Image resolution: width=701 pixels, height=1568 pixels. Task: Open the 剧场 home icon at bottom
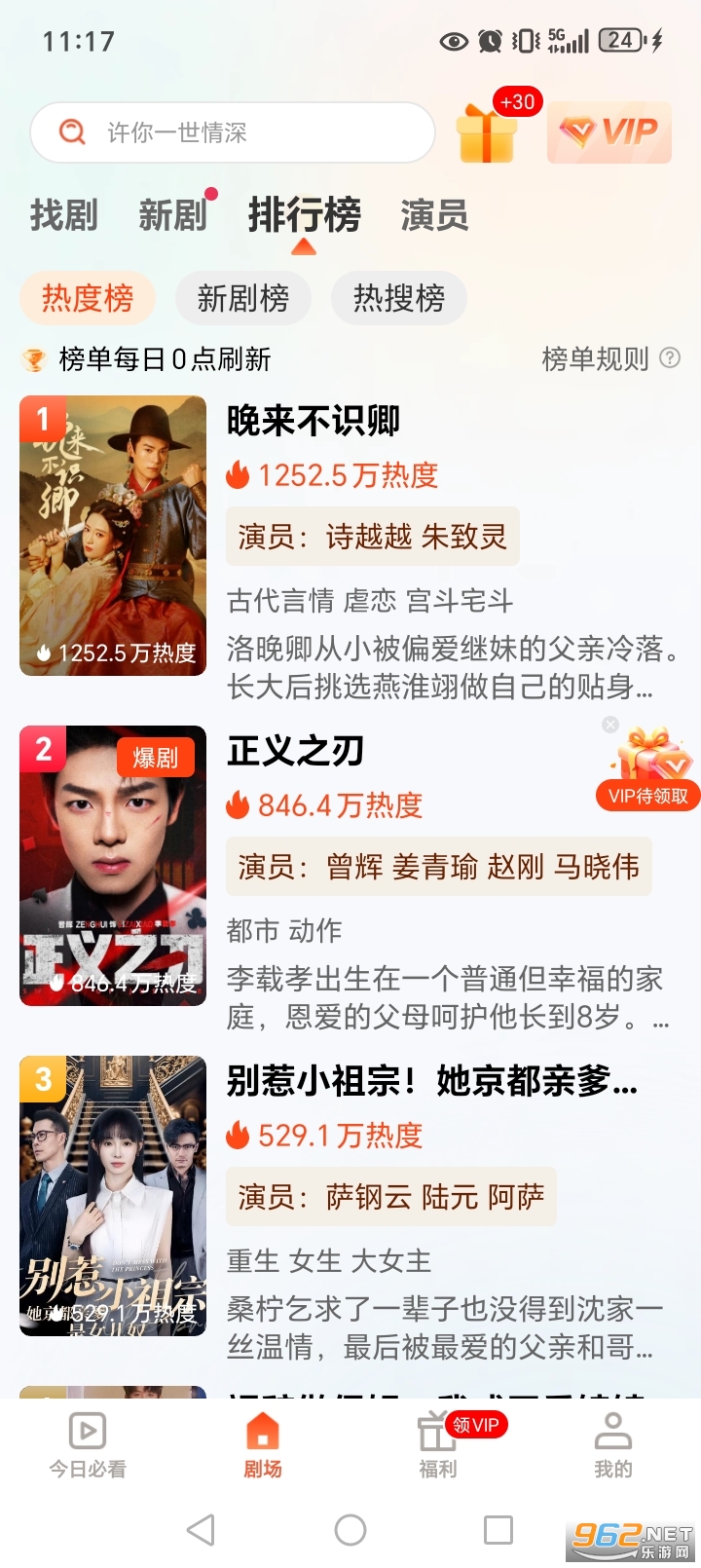click(x=261, y=1434)
